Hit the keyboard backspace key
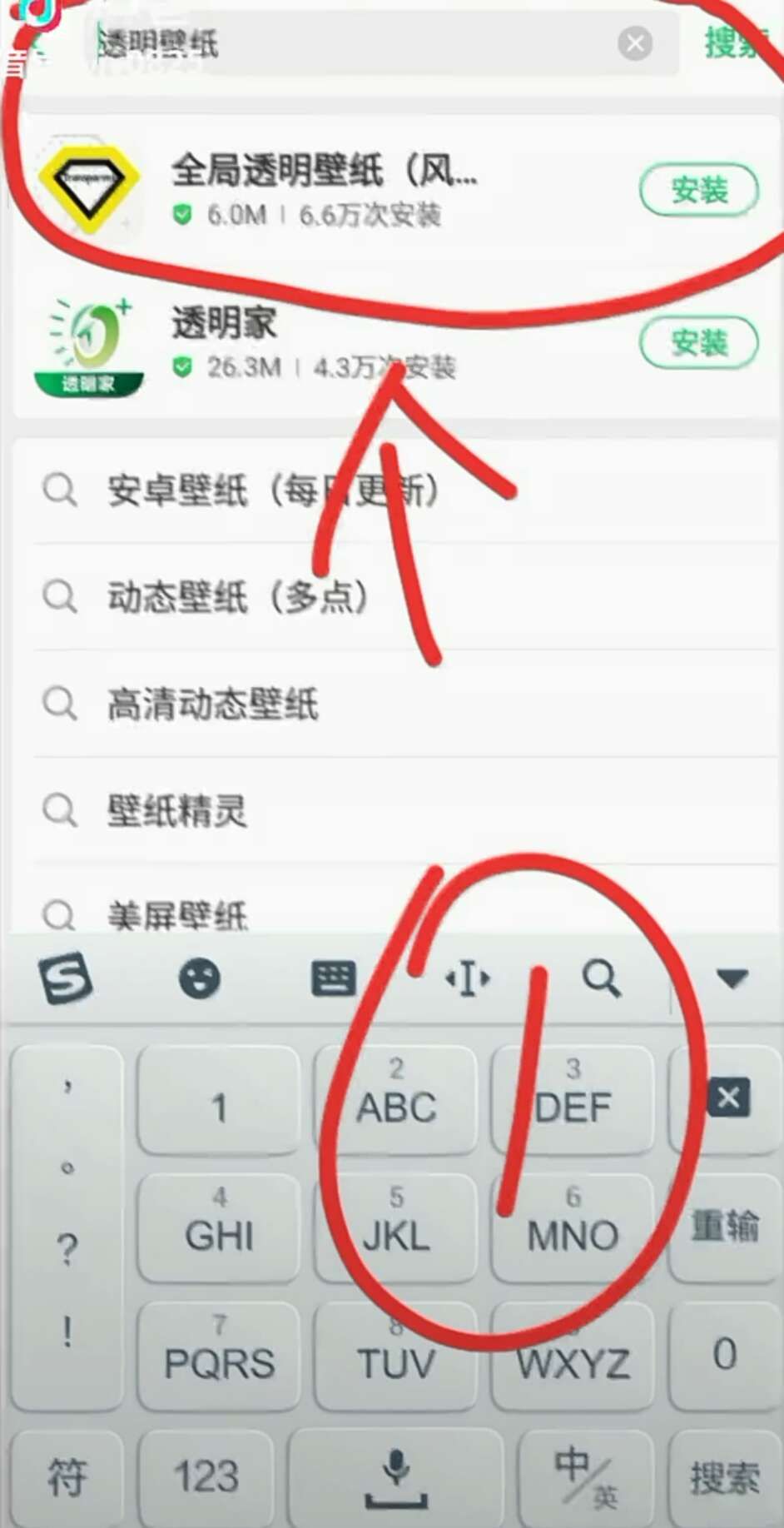Screen dimensions: 784x1528 (x=727, y=1098)
